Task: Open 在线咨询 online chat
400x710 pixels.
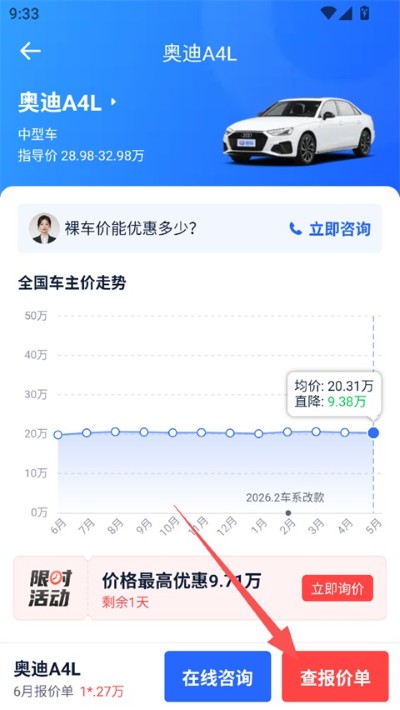Action: [217, 676]
